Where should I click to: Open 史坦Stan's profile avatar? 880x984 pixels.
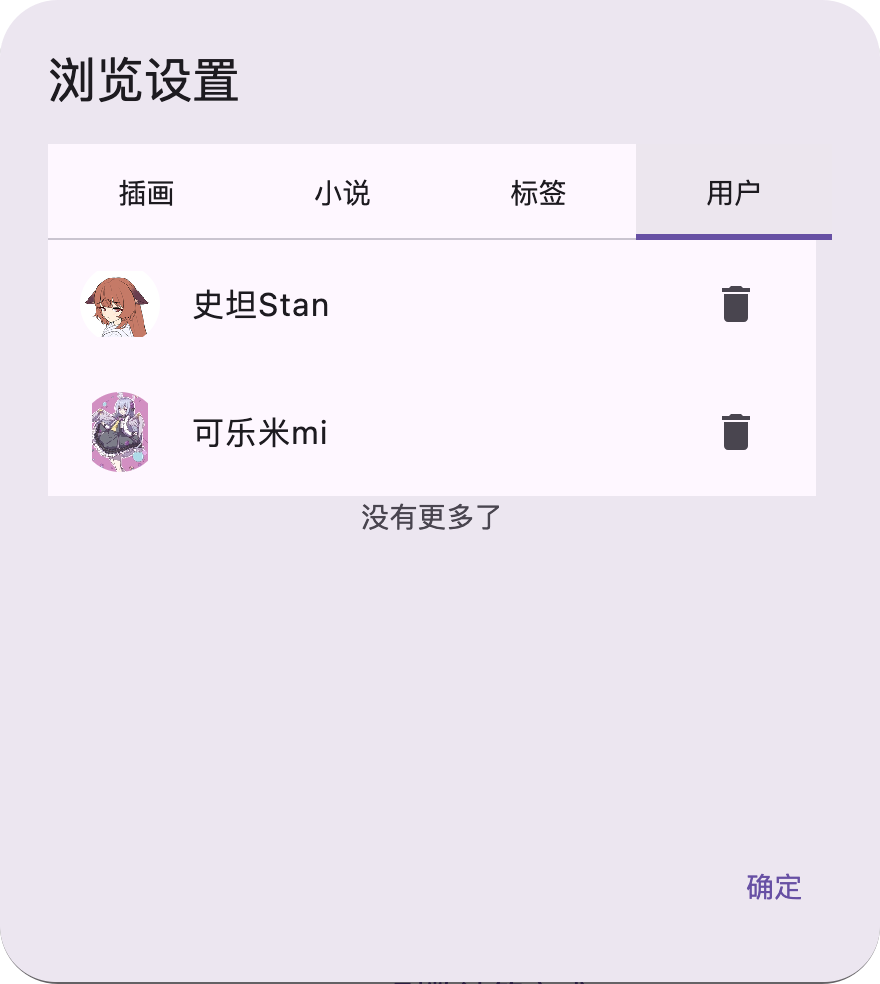point(121,305)
